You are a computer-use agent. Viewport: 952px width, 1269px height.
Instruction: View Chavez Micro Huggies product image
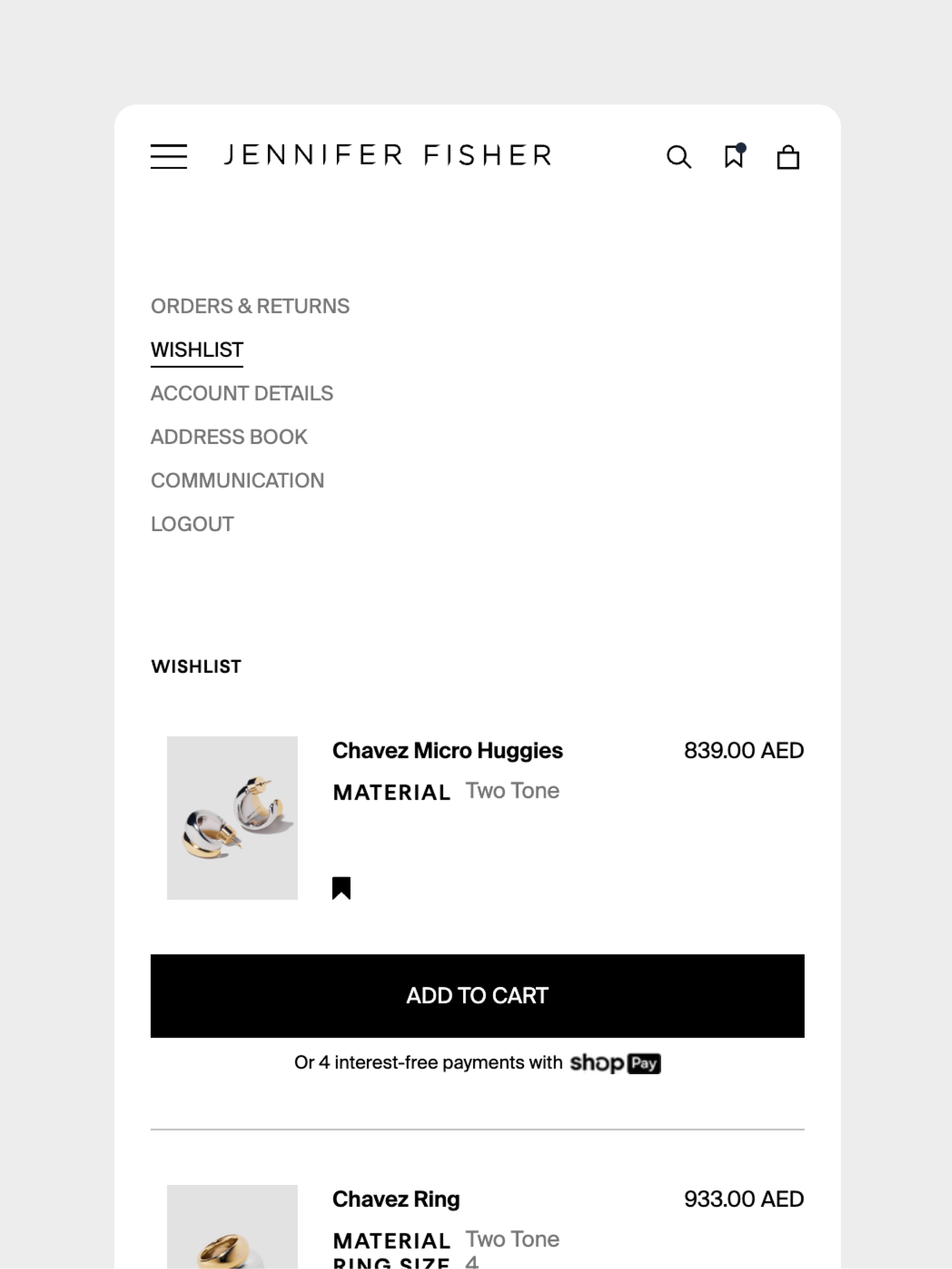[x=232, y=817]
